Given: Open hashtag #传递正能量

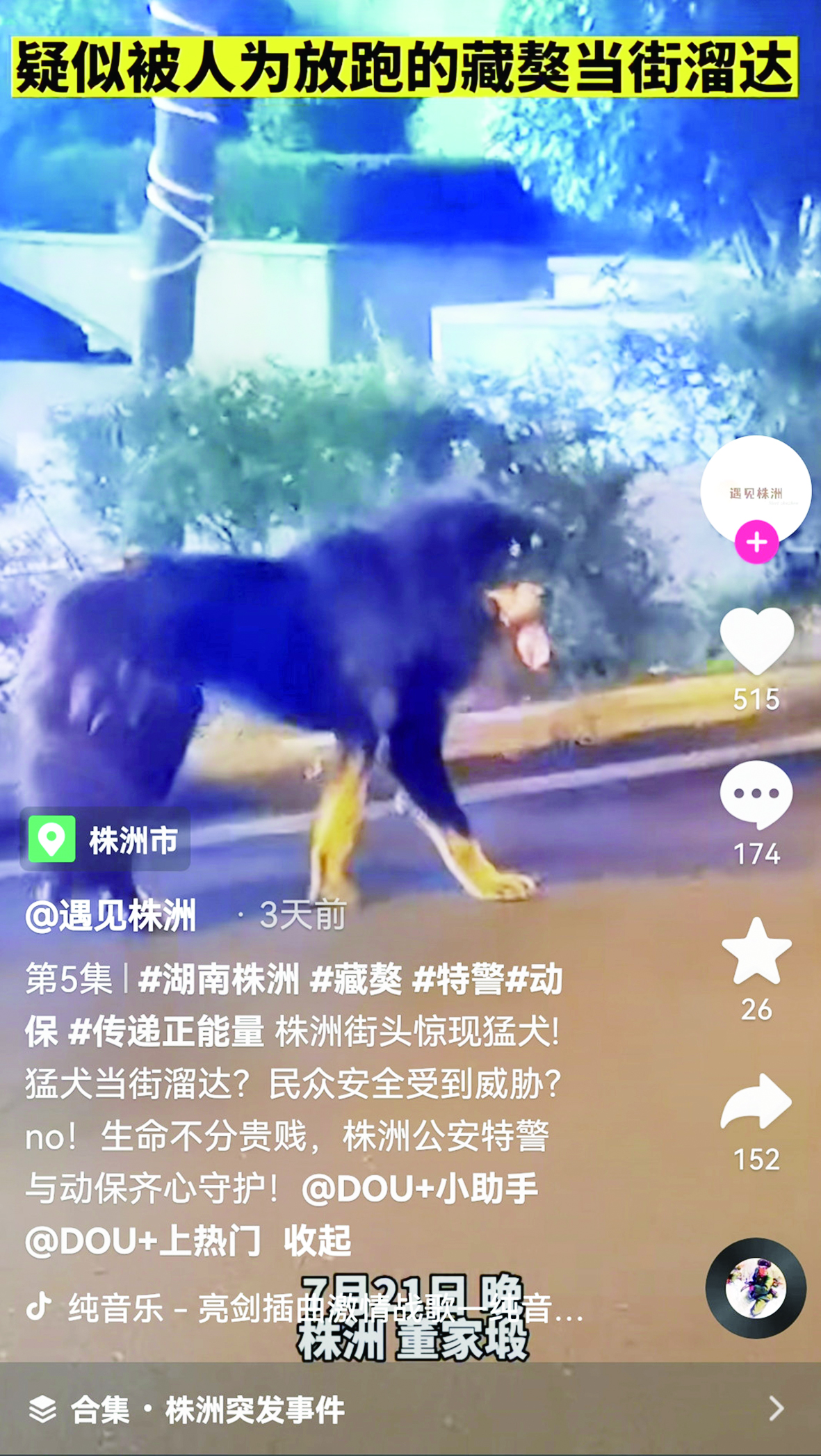Looking at the screenshot, I should (x=166, y=1031).
